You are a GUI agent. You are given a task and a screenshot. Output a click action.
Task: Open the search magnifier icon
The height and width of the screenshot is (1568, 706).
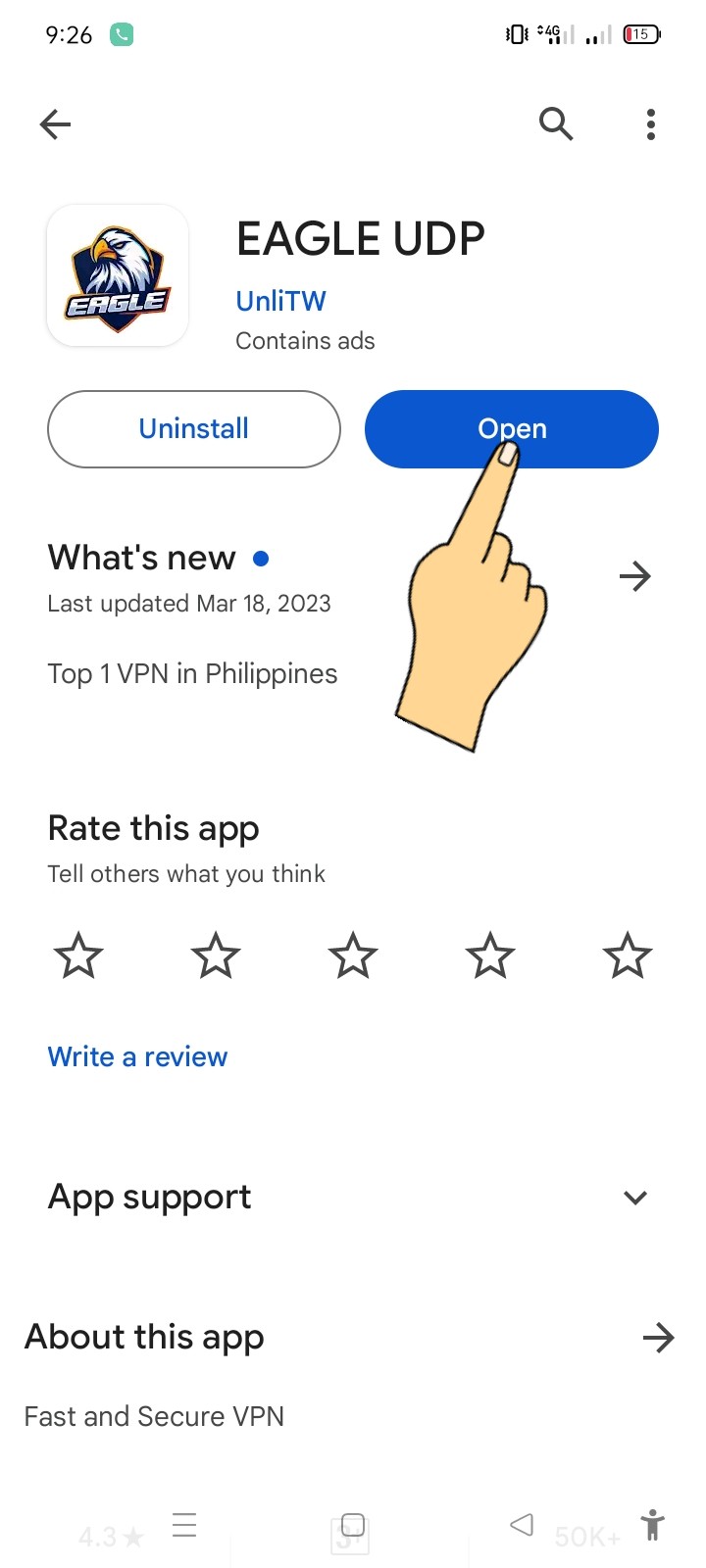[x=556, y=124]
